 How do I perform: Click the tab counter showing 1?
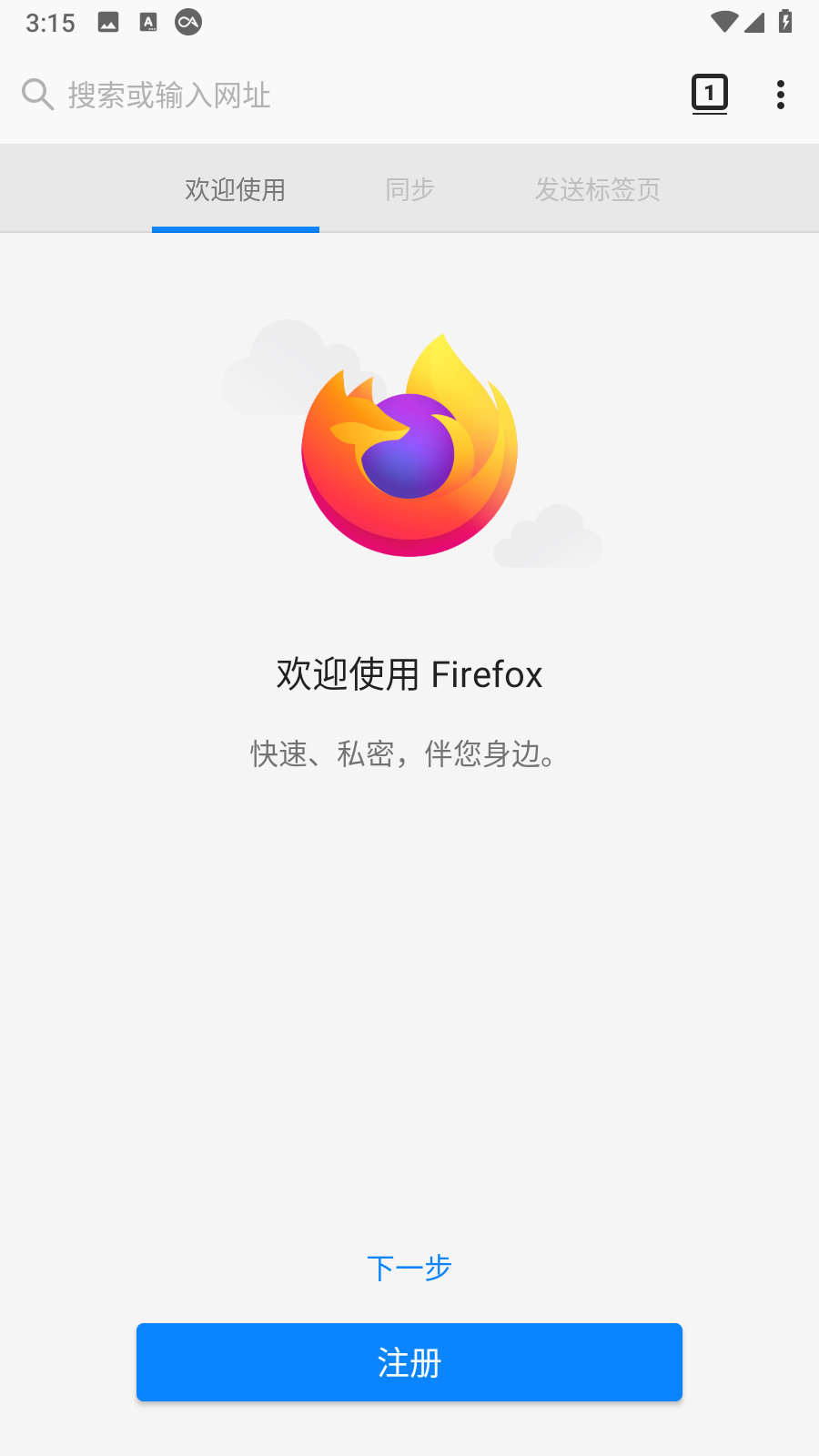click(x=709, y=93)
